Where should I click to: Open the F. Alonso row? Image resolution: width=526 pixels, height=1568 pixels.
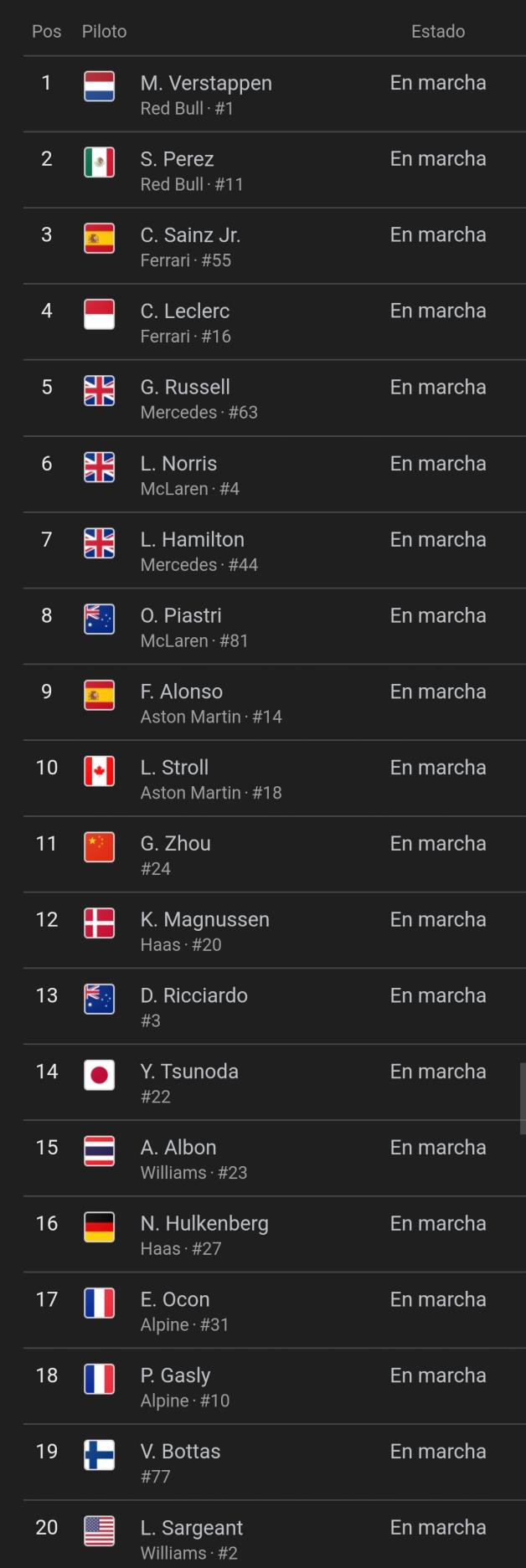point(181,693)
